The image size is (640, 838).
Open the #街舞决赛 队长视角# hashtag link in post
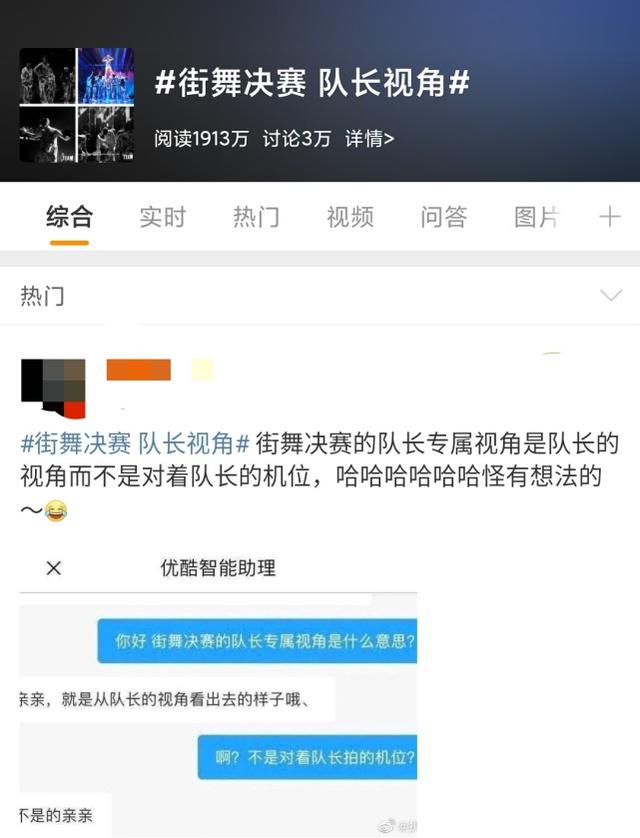[x=134, y=442]
